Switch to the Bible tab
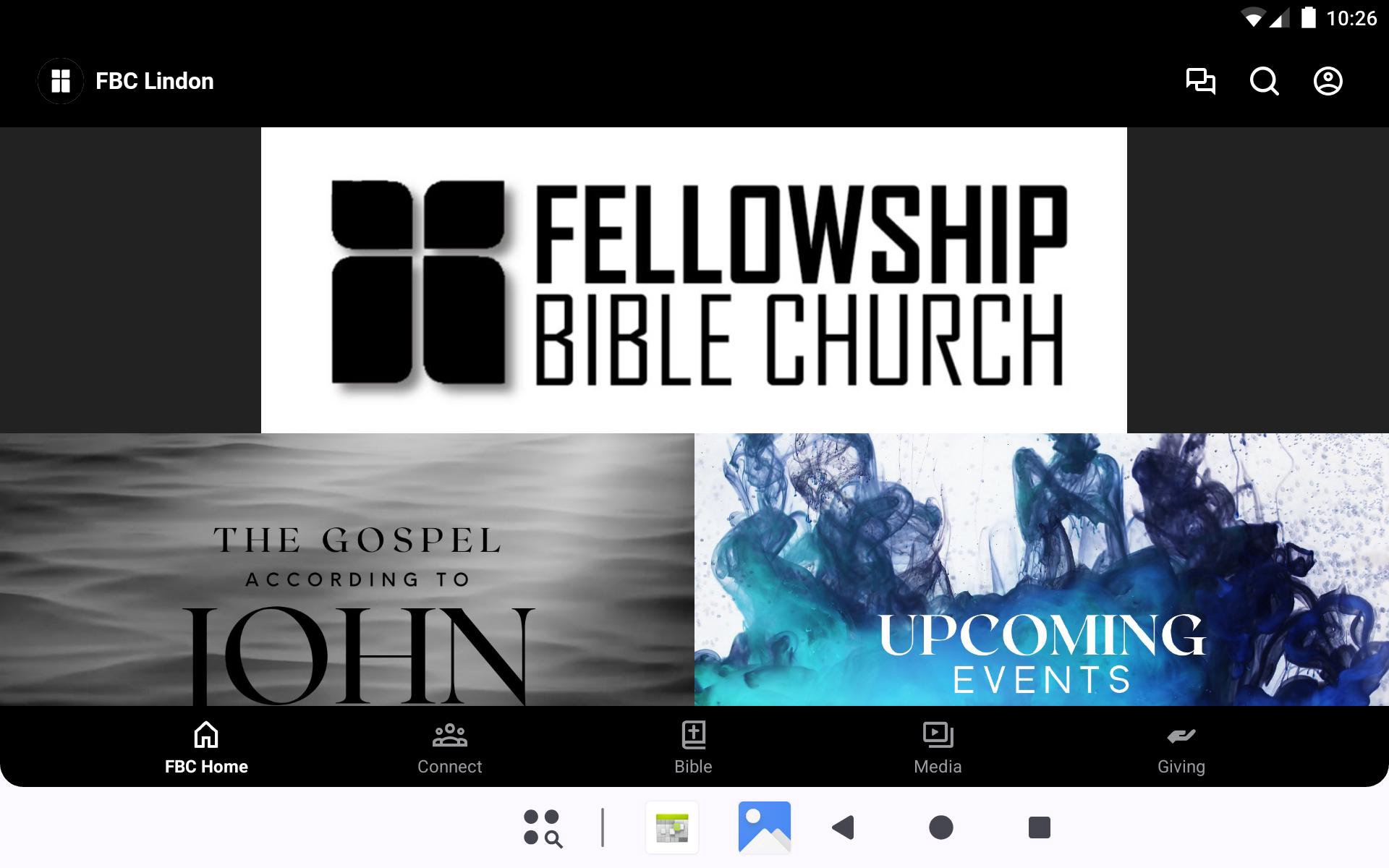The image size is (1389, 868). (x=693, y=747)
